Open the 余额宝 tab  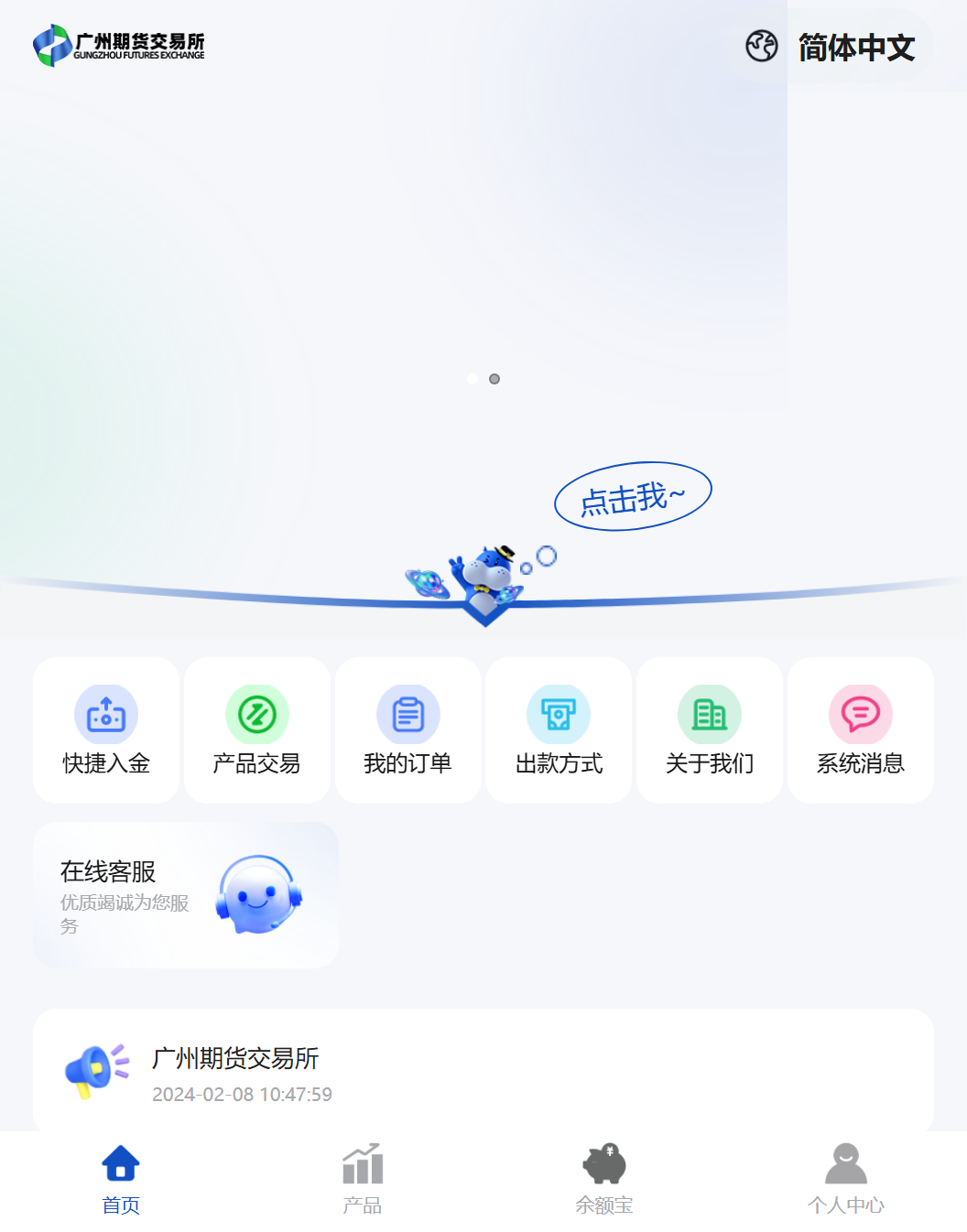coord(604,1180)
